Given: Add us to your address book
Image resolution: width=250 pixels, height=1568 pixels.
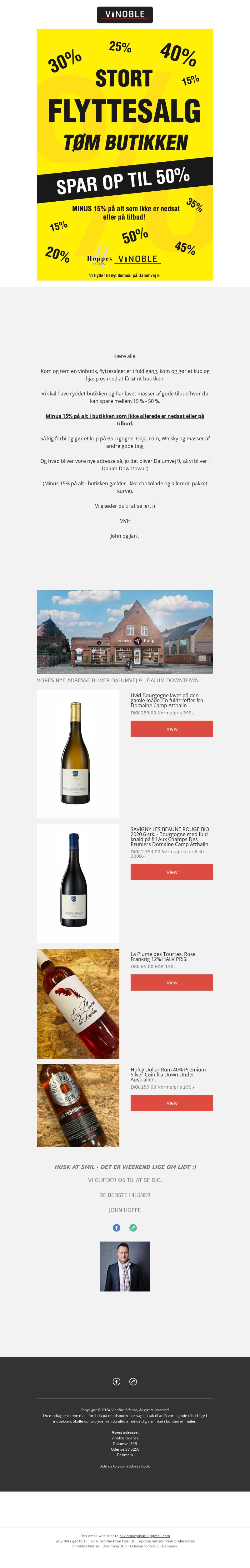Looking at the screenshot, I should point(125,1466).
